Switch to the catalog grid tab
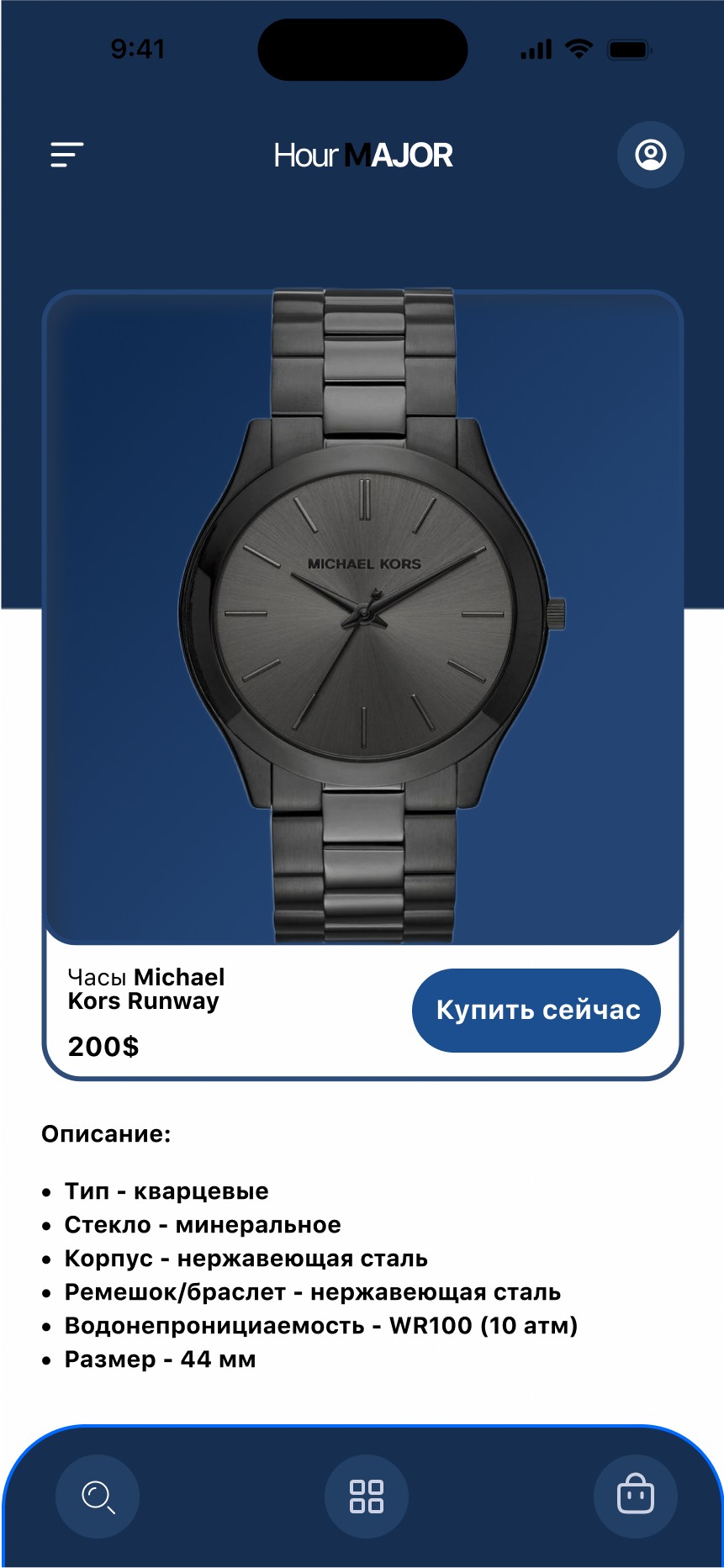This screenshot has width=724, height=1568. coord(367,1497)
